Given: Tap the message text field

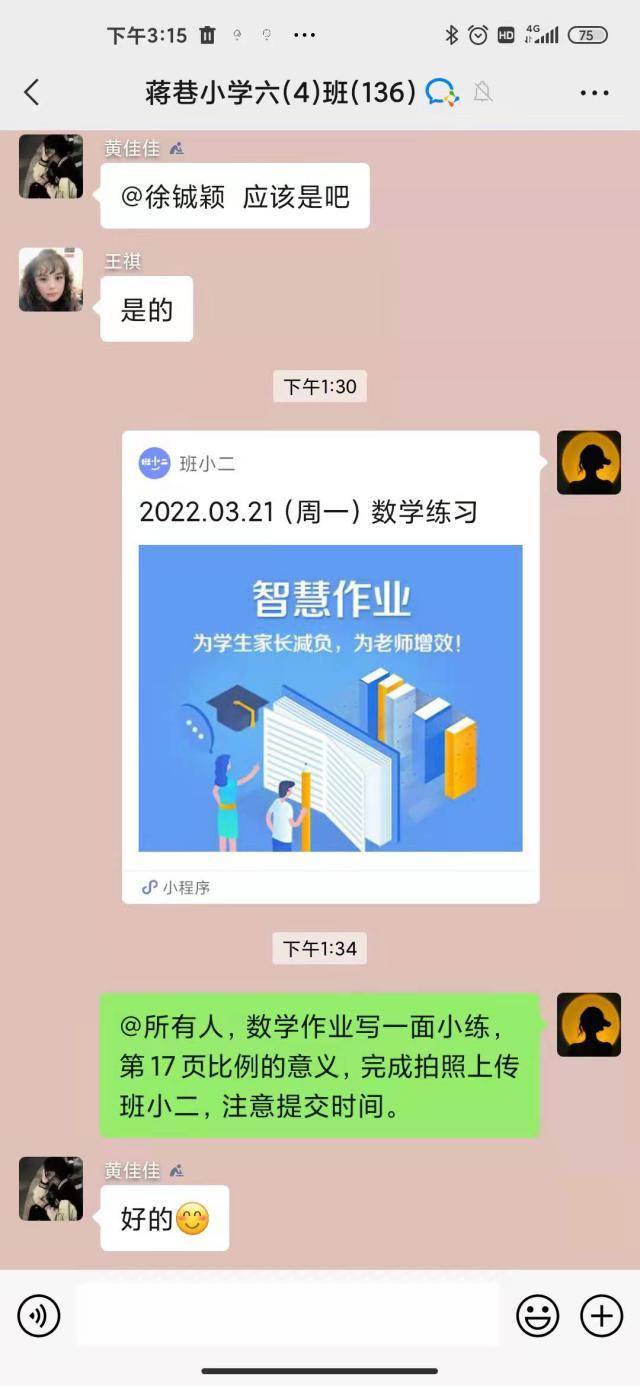Looking at the screenshot, I should (x=287, y=1316).
